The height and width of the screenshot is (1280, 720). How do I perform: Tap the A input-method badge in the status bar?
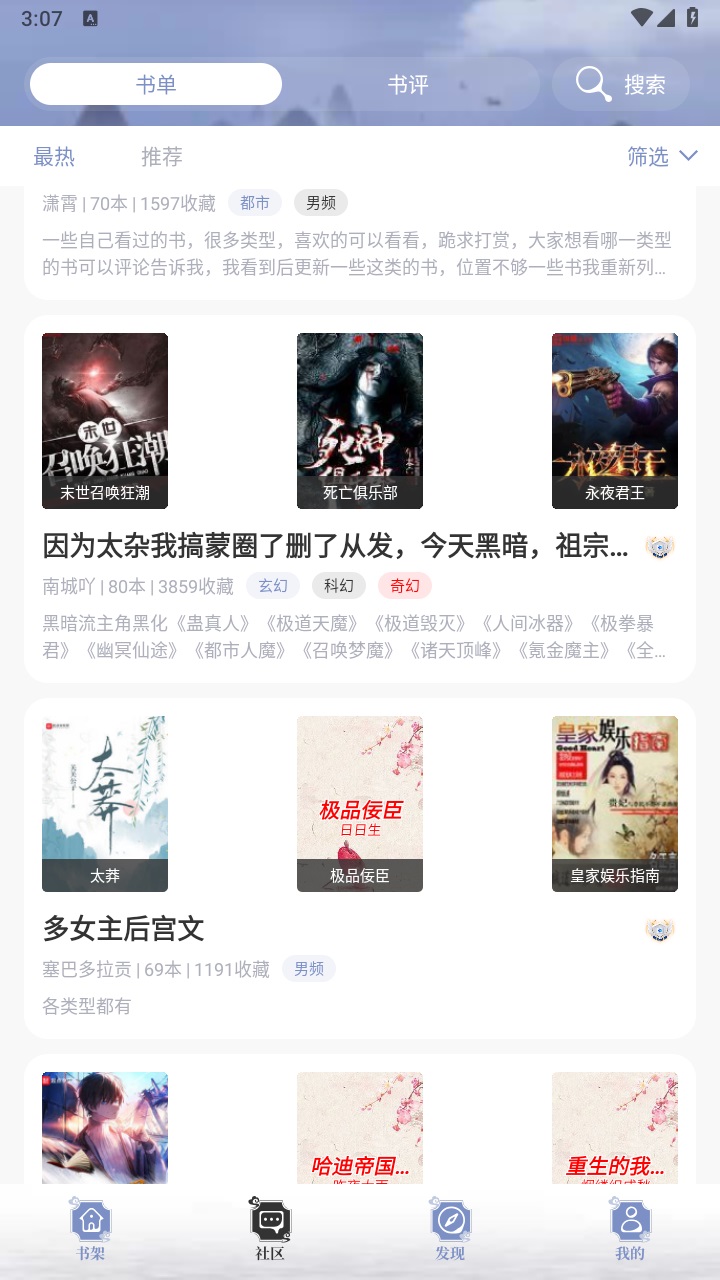pyautogui.click(x=91, y=17)
